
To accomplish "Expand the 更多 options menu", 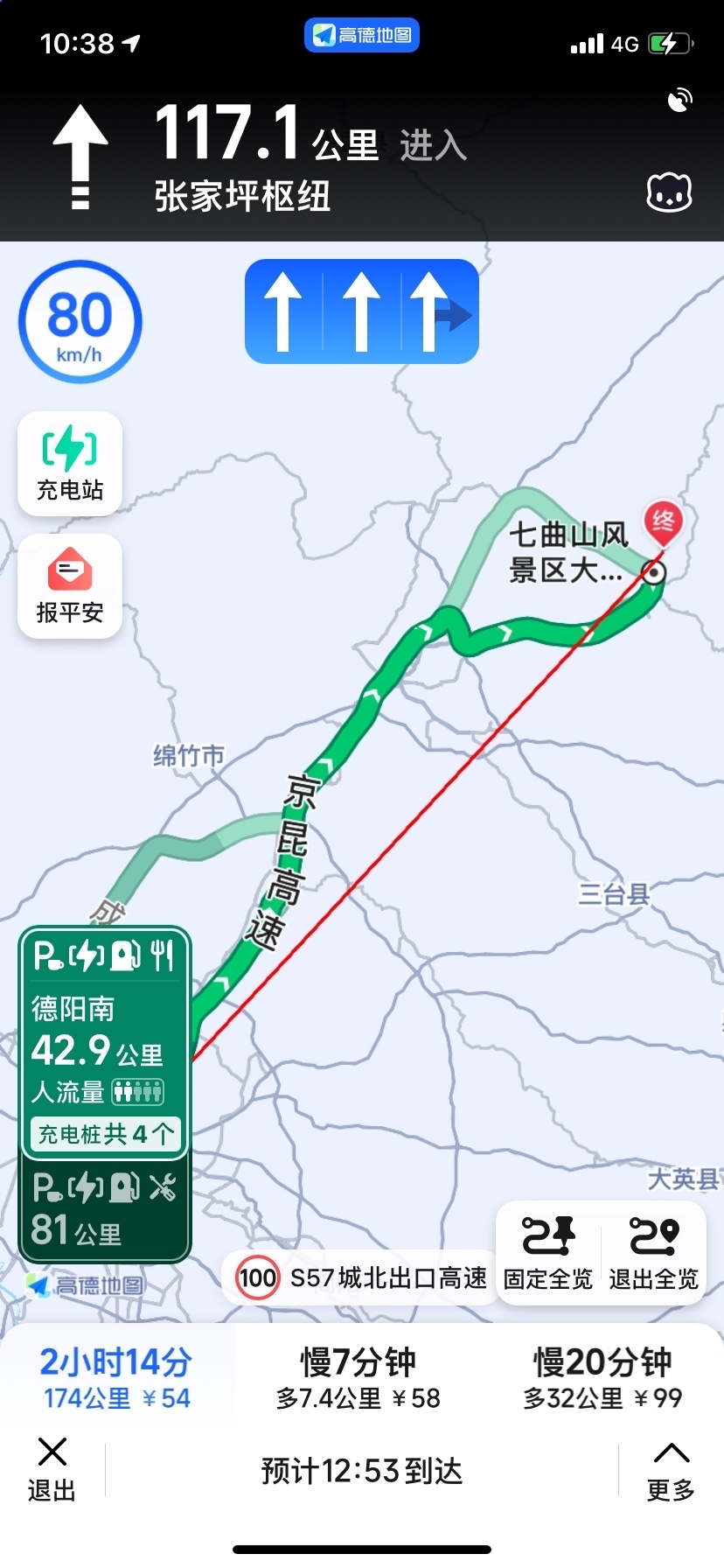I will [671, 1469].
